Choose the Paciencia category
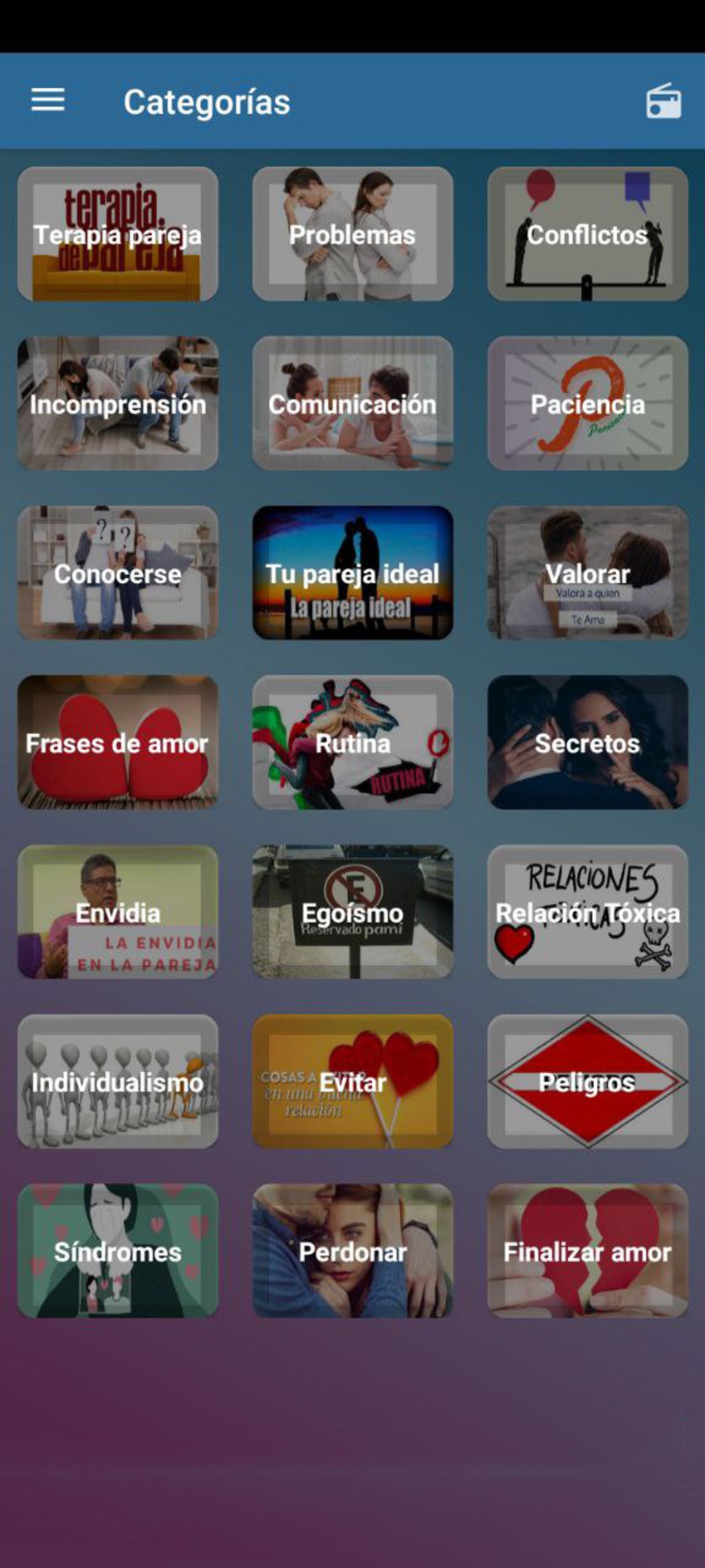Image resolution: width=705 pixels, height=1568 pixels. click(587, 403)
